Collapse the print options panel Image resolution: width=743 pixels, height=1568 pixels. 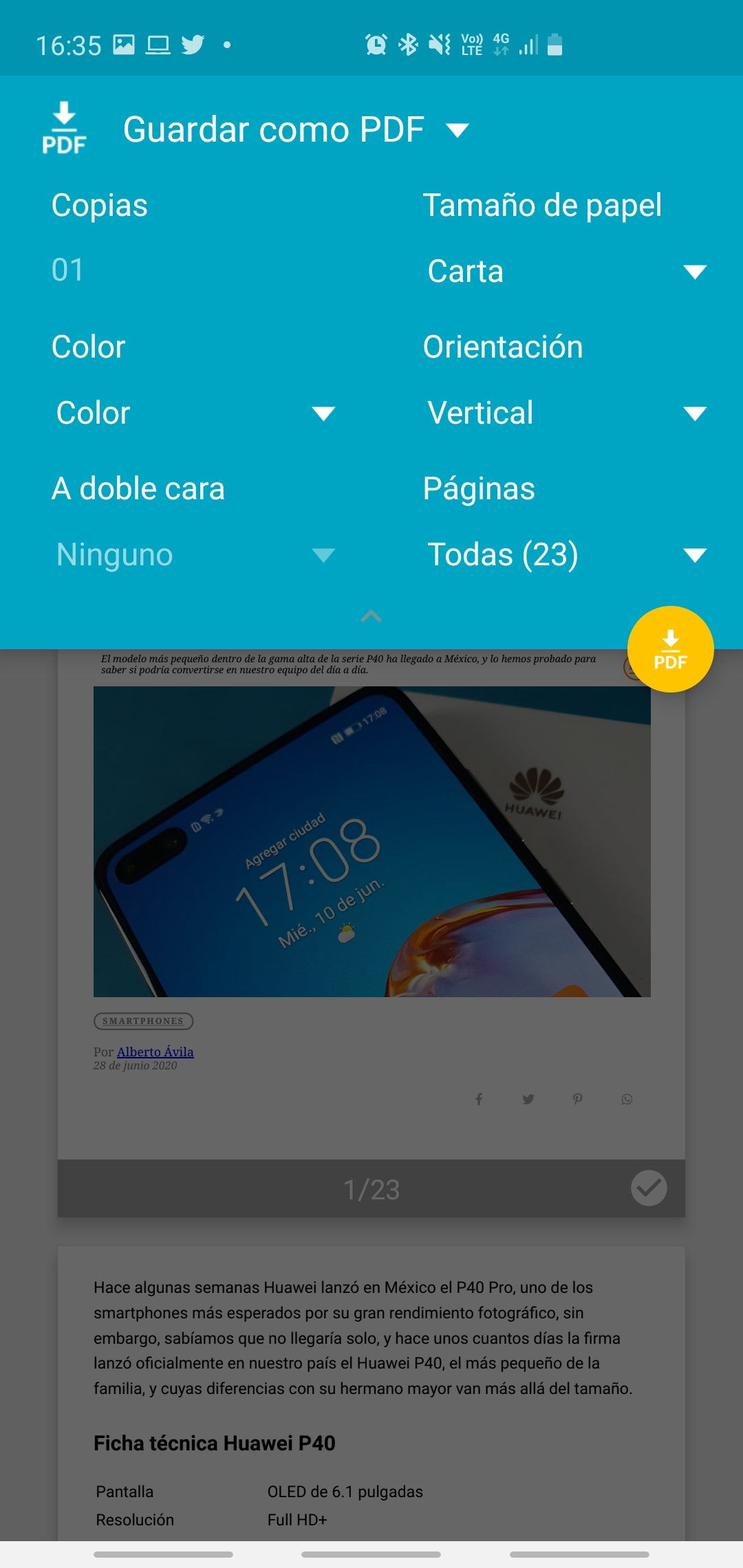pyautogui.click(x=371, y=616)
